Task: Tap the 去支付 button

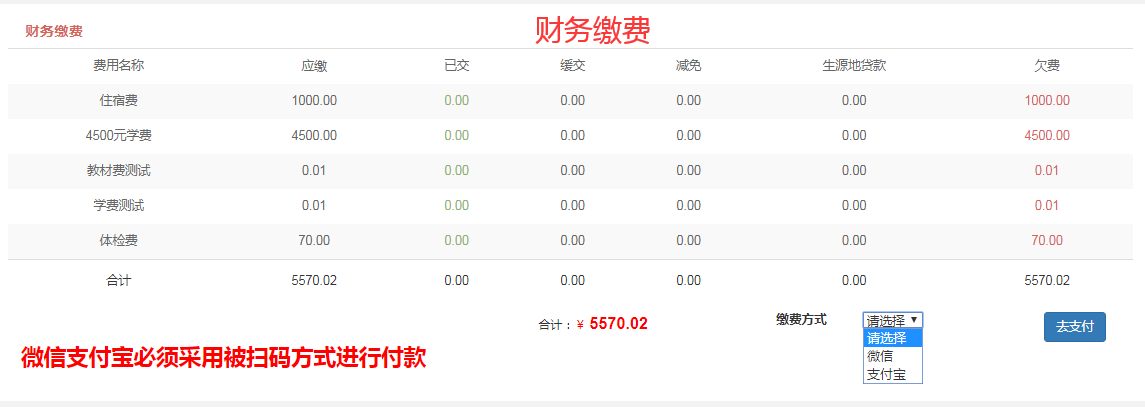Action: (x=1074, y=327)
